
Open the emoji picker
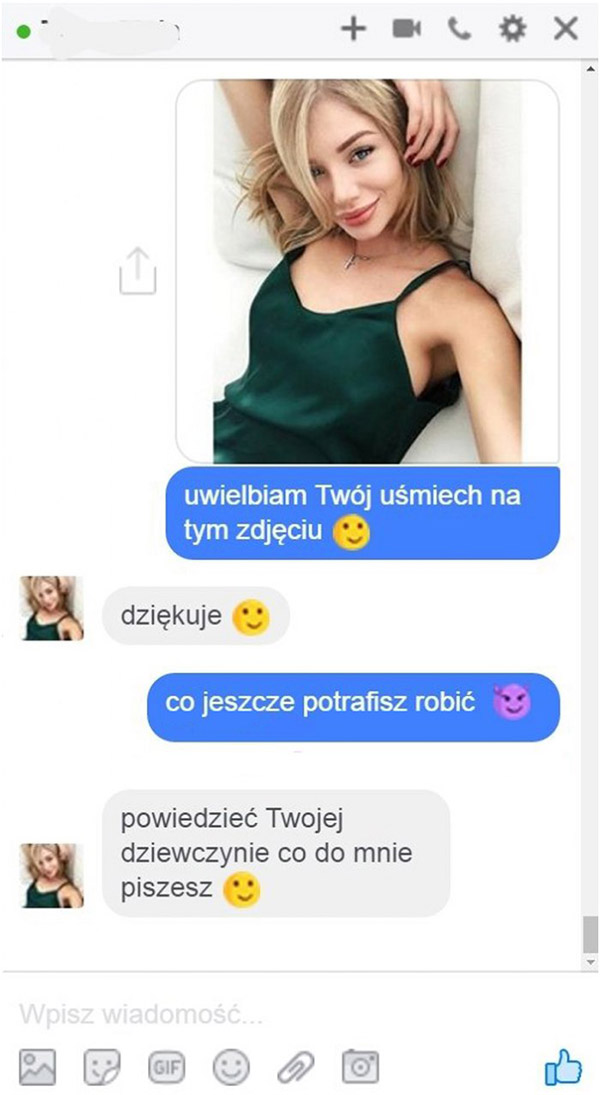tap(231, 1067)
